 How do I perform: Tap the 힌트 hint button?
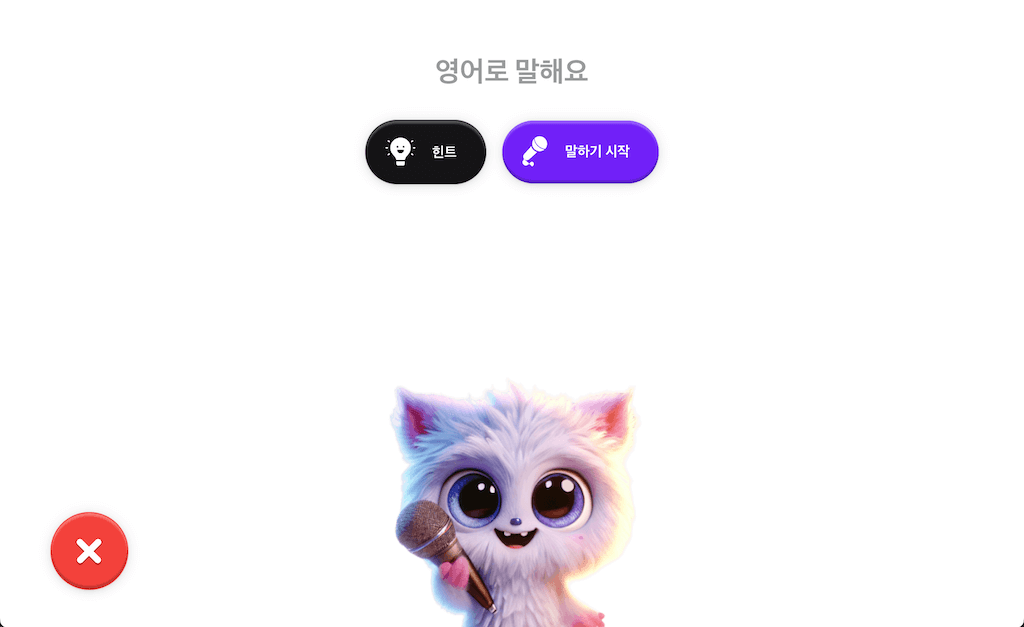[425, 152]
